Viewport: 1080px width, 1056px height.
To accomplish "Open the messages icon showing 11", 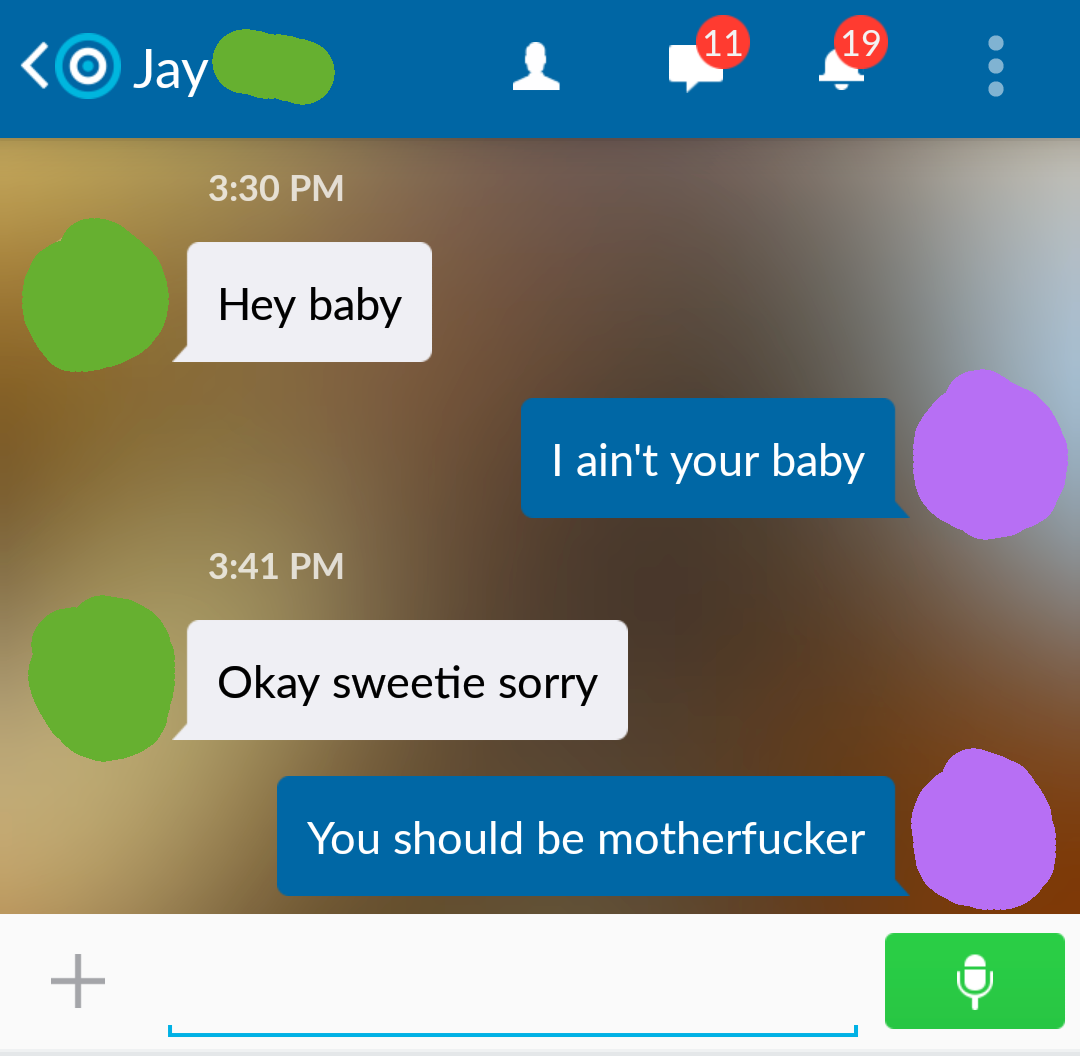I will (x=696, y=67).
